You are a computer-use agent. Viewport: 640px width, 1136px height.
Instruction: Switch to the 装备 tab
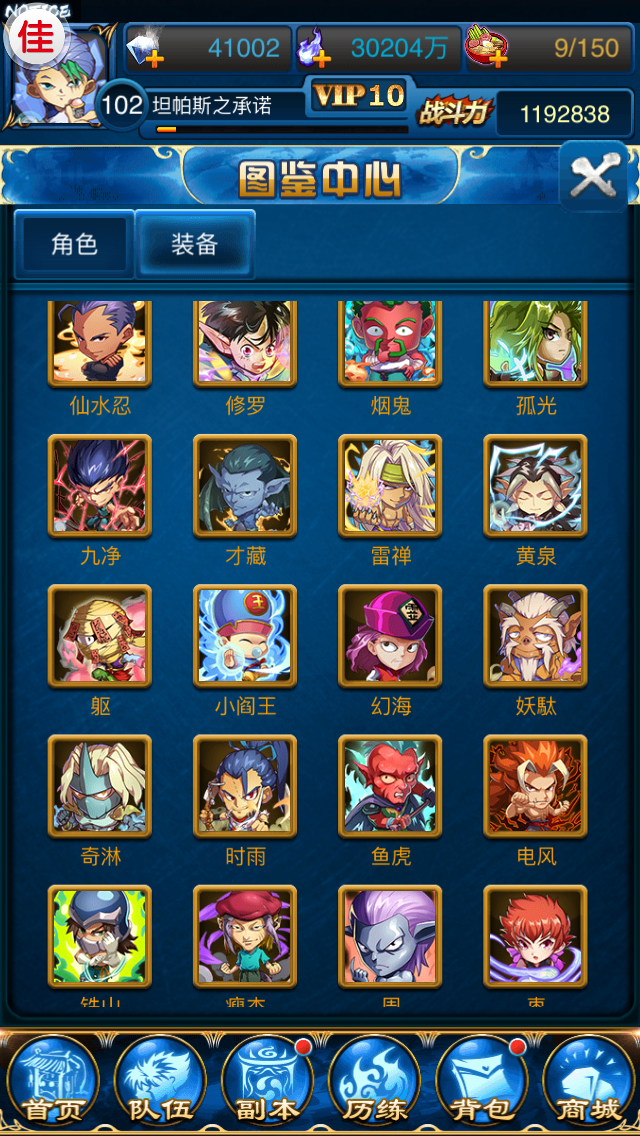tap(195, 244)
